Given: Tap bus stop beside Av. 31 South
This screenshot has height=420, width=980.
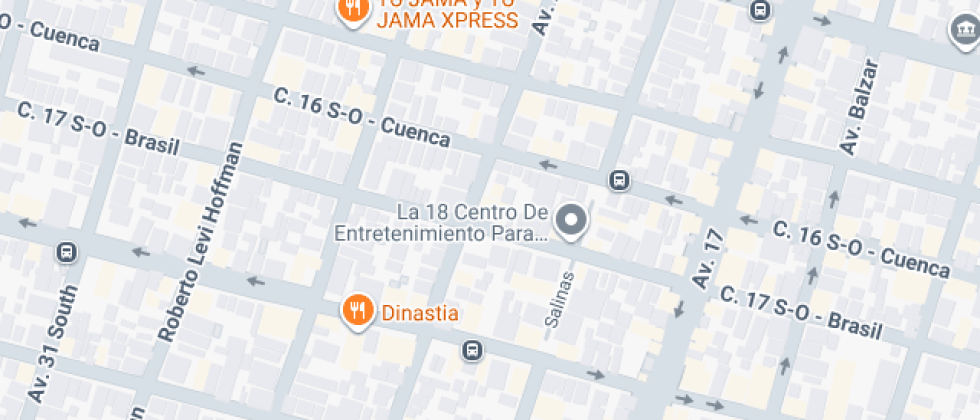Looking at the screenshot, I should point(67,252).
